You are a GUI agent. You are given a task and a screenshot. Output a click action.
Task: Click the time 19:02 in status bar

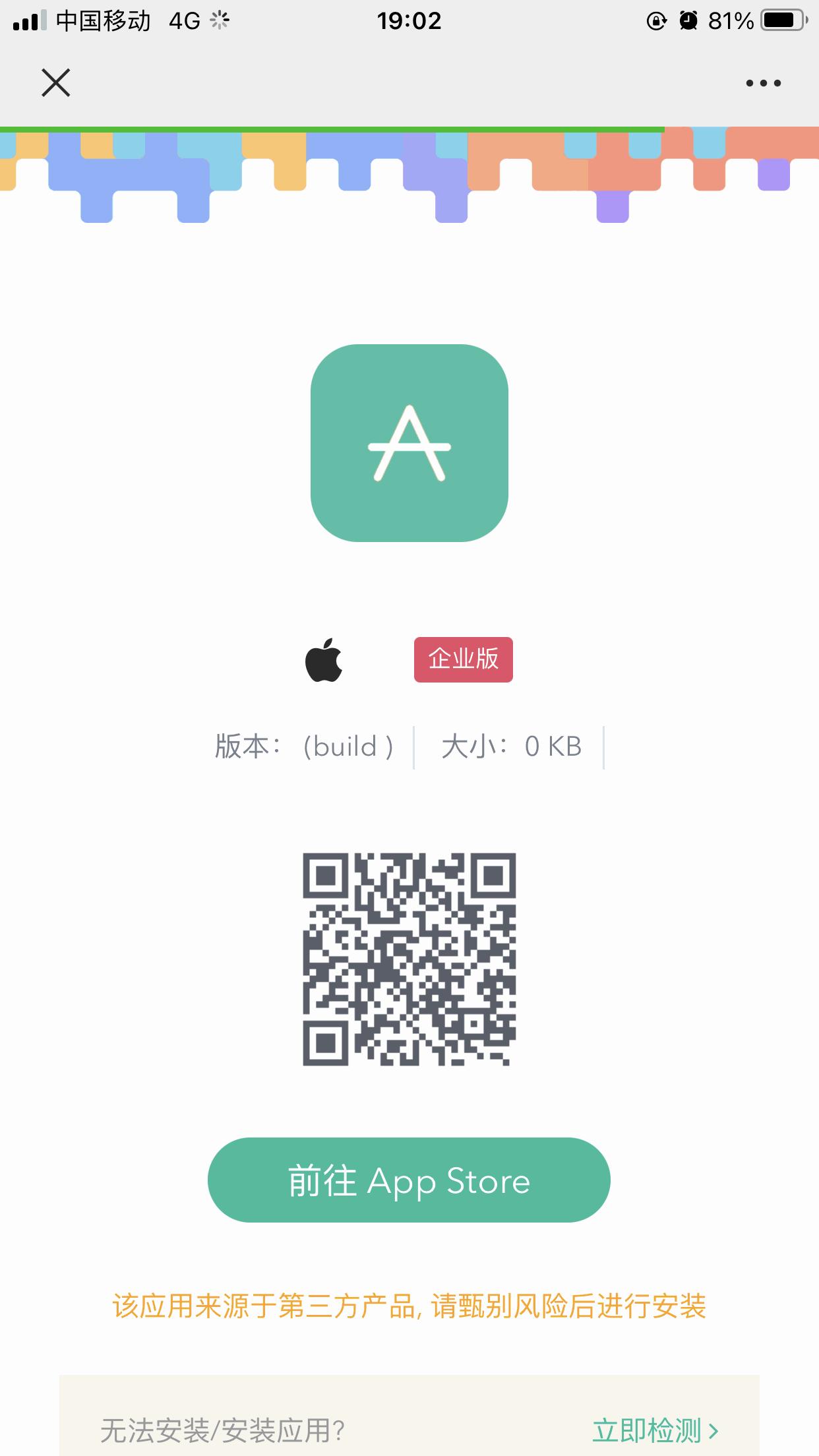(x=409, y=21)
